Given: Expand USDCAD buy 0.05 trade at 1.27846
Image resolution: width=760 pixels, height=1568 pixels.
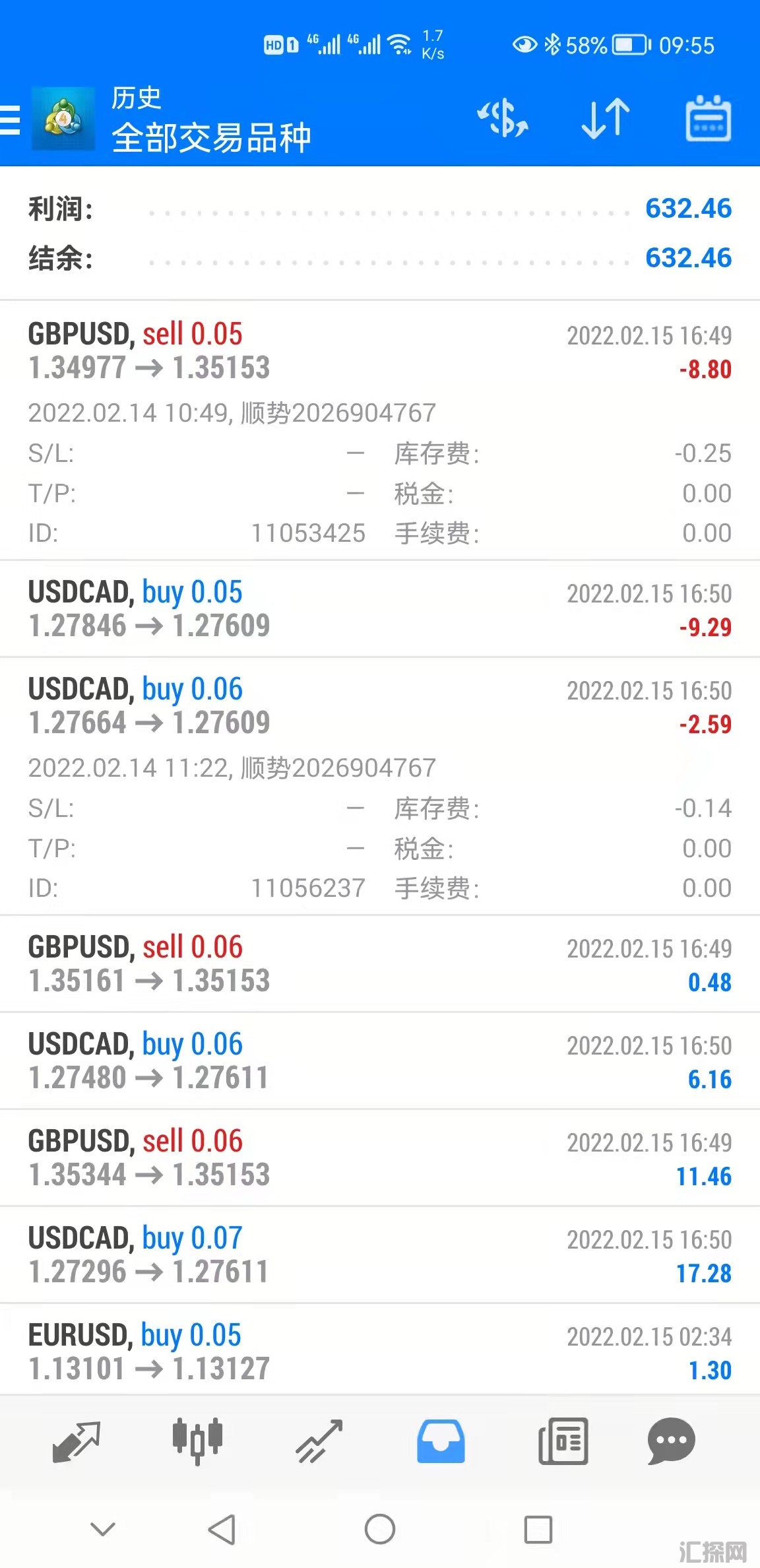Looking at the screenshot, I should 379,608.
